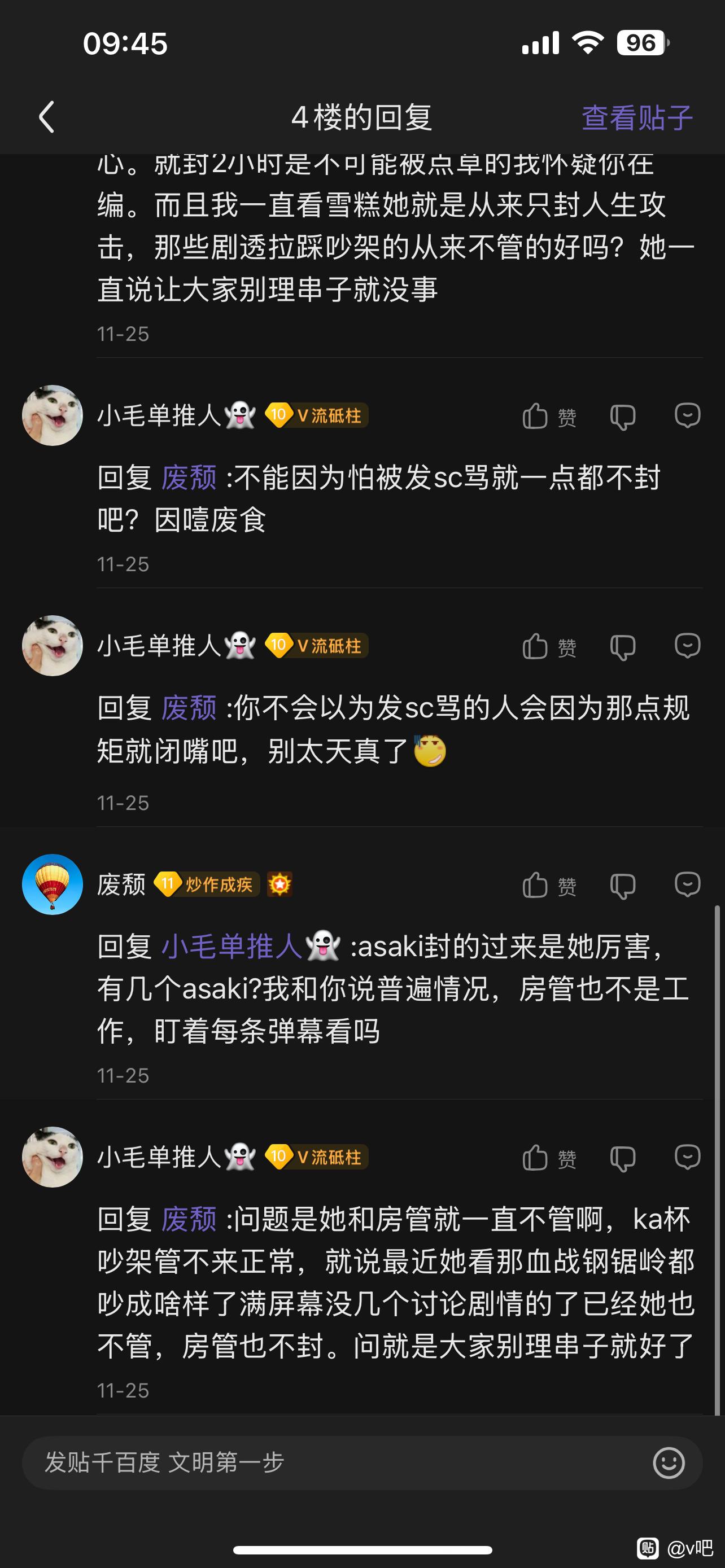Open 废颓's hot-air balloon avatar profile
The width and height of the screenshot is (725, 1568).
[x=53, y=884]
